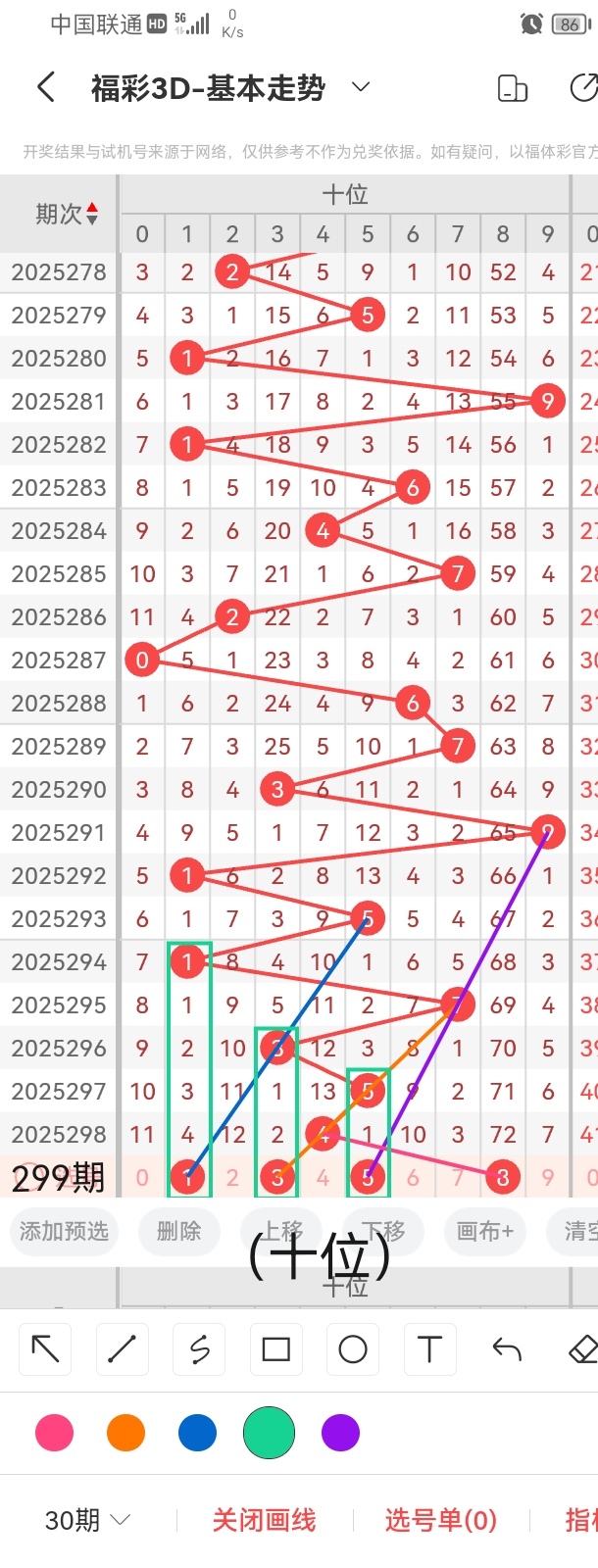Go back using the top-left arrow
Viewport: 598px width, 1568px height.
(45, 88)
